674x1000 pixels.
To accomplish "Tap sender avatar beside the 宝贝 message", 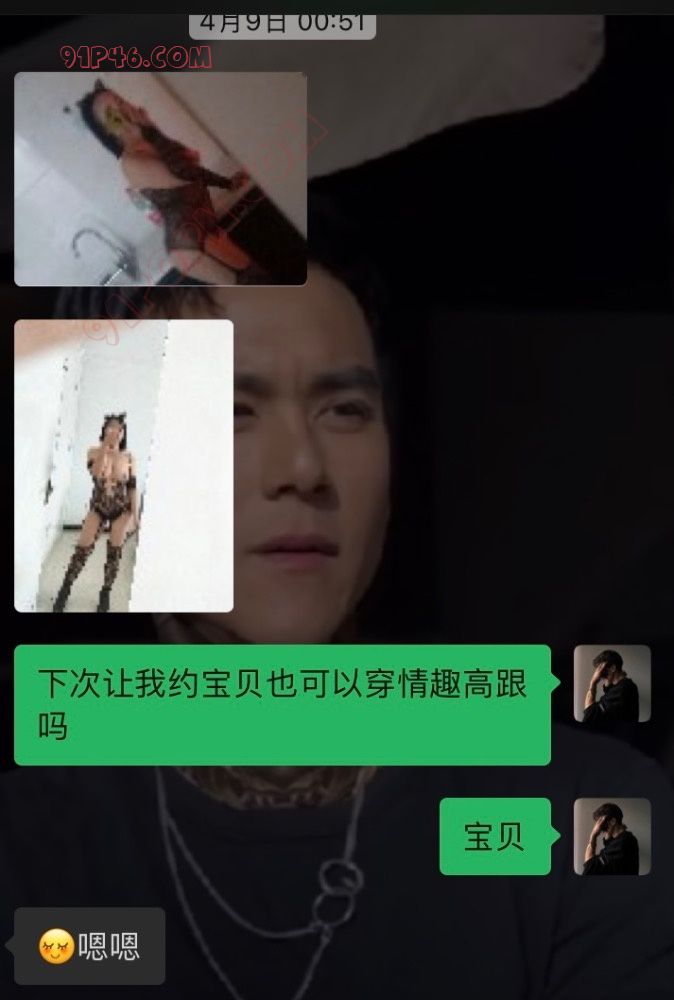I will [612, 836].
